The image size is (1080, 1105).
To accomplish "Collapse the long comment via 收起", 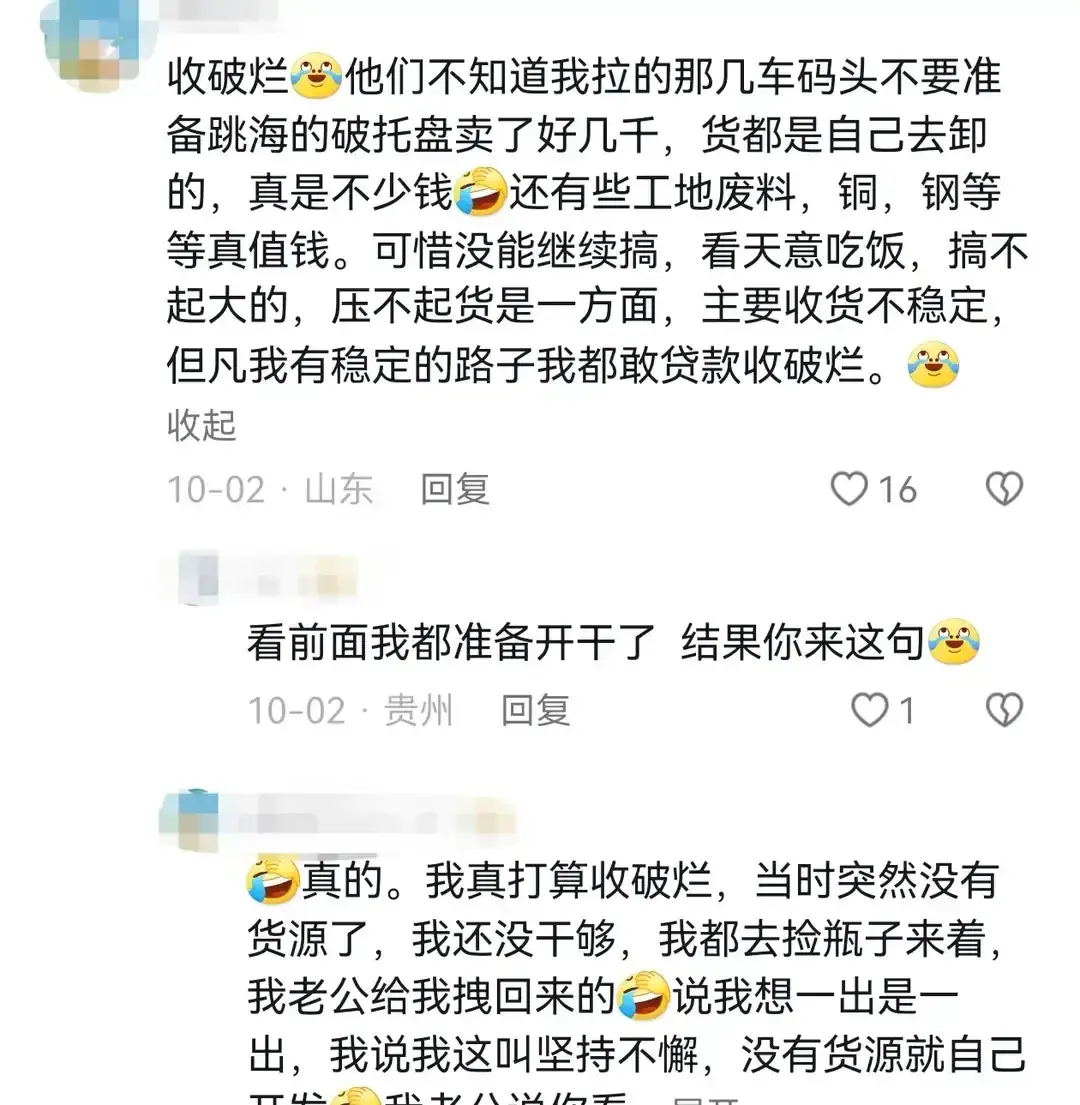I will click(x=201, y=426).
